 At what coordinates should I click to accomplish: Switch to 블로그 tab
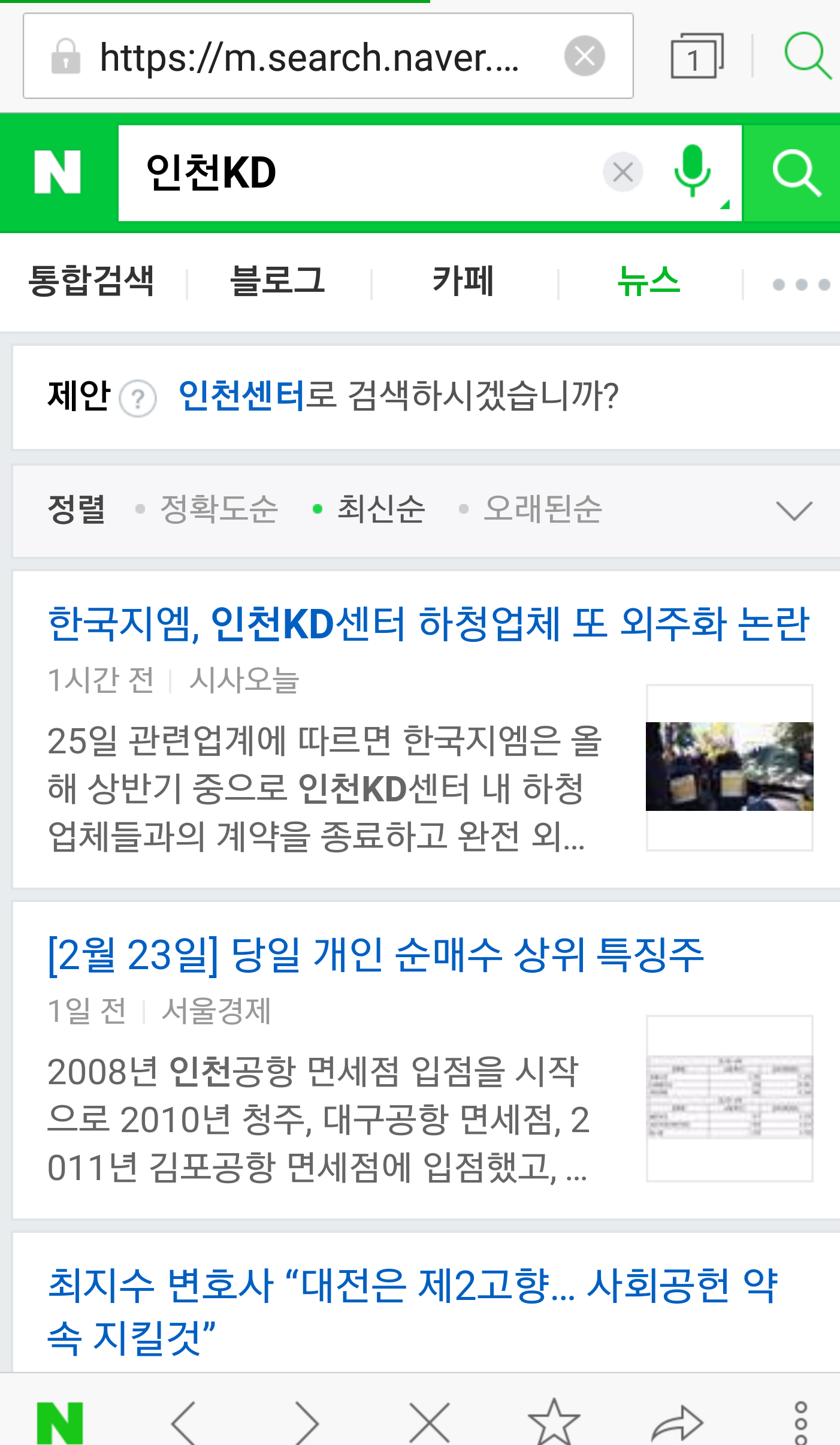pos(277,281)
